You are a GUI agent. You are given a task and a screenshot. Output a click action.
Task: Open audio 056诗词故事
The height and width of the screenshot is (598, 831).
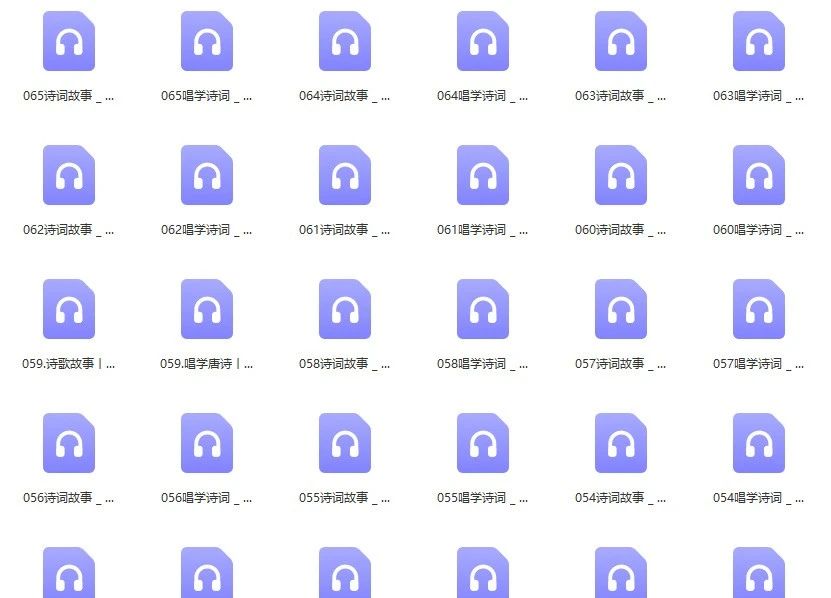coord(69,444)
